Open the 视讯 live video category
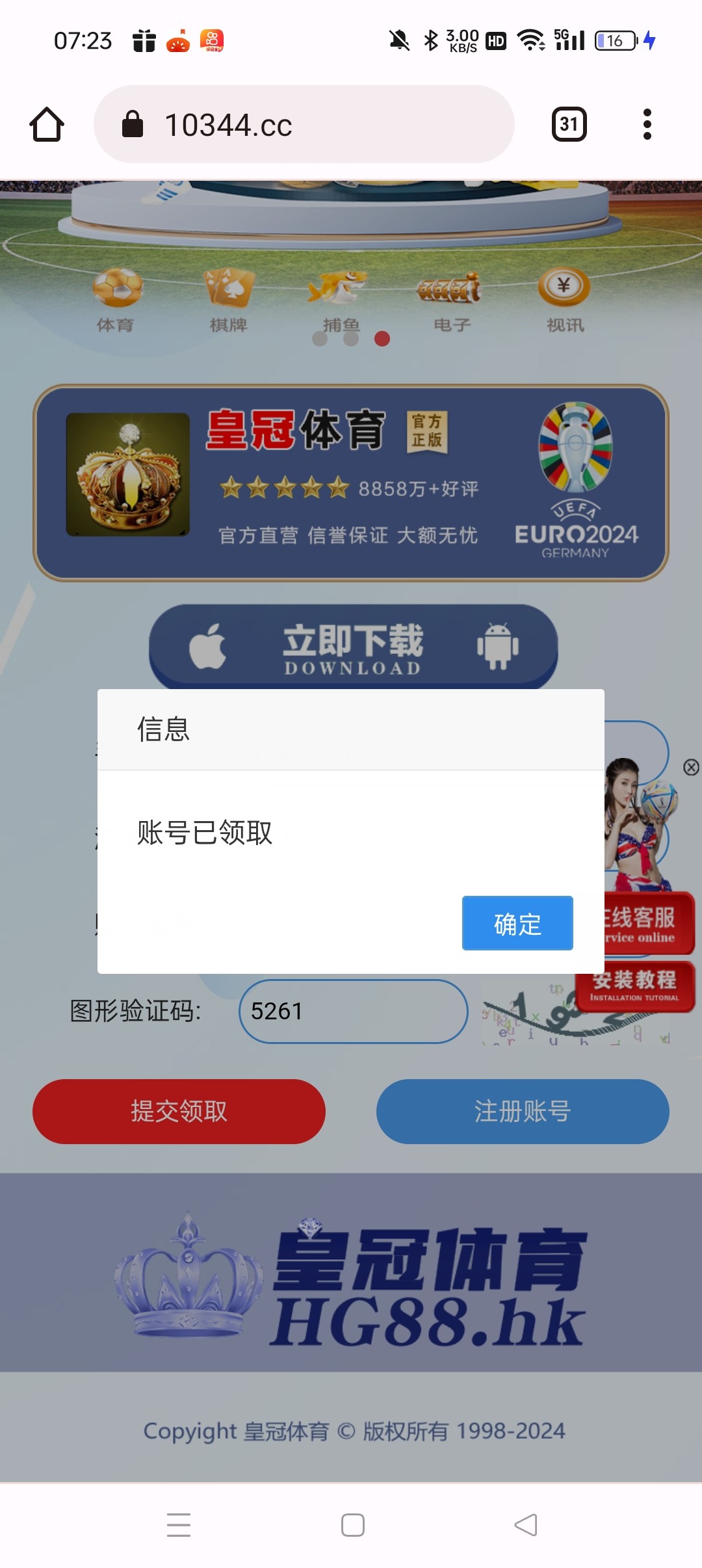Screen dimensions: 702x1568 click(565, 300)
